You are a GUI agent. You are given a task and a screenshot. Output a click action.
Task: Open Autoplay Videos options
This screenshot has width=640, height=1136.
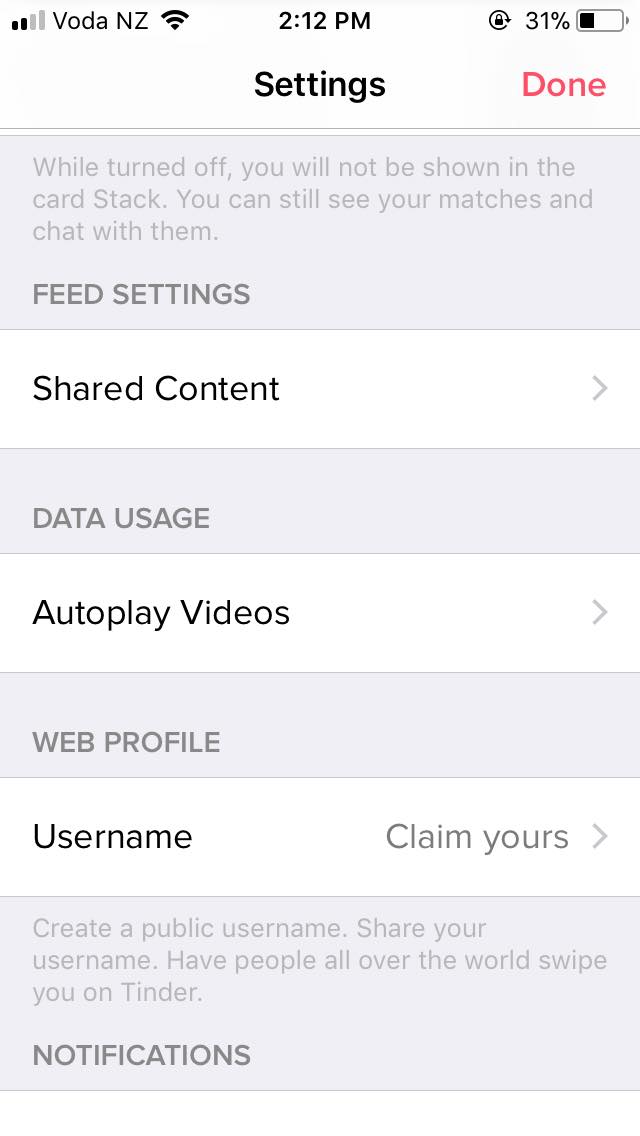pyautogui.click(x=320, y=613)
